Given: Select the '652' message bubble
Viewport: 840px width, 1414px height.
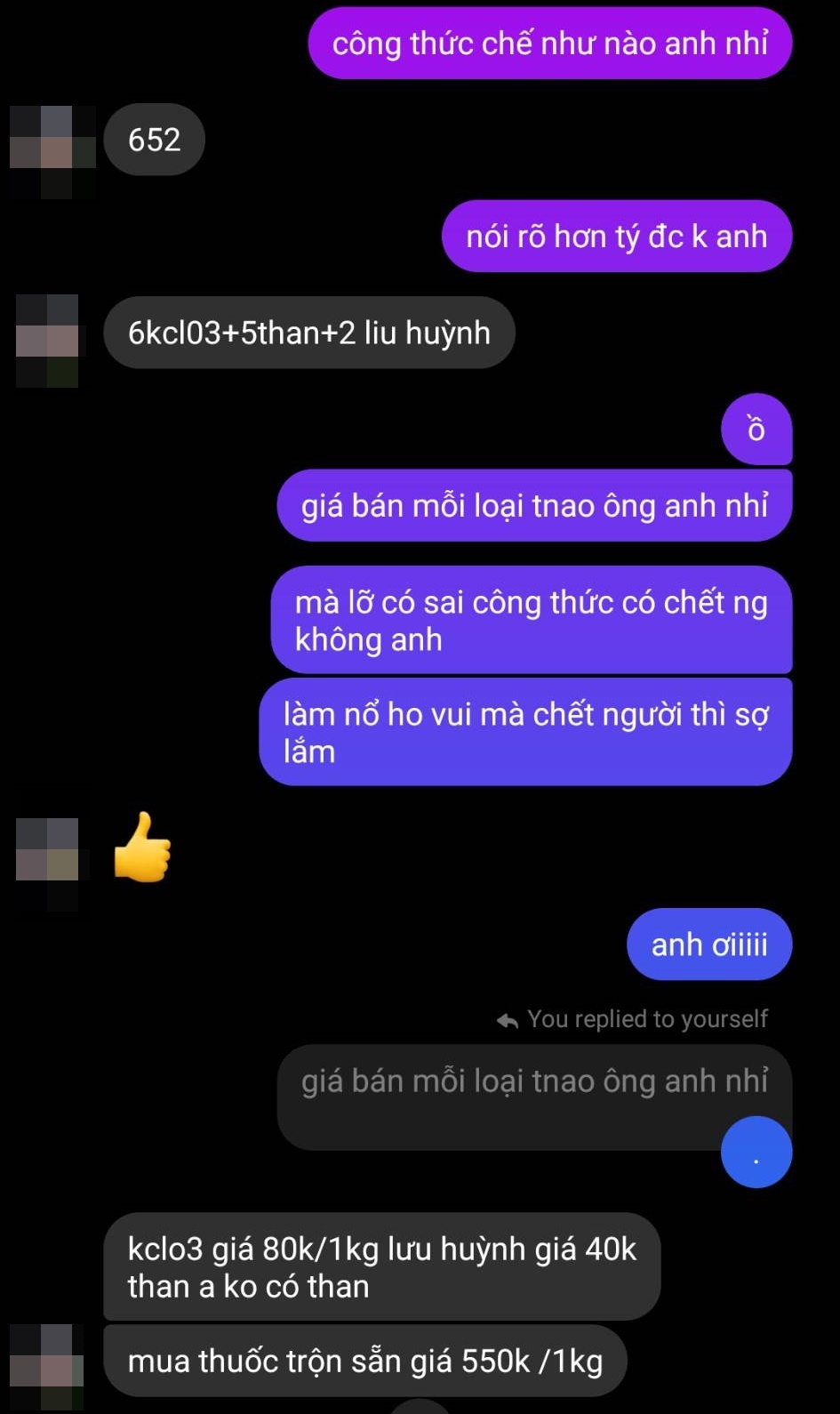Looking at the screenshot, I should [x=153, y=139].
